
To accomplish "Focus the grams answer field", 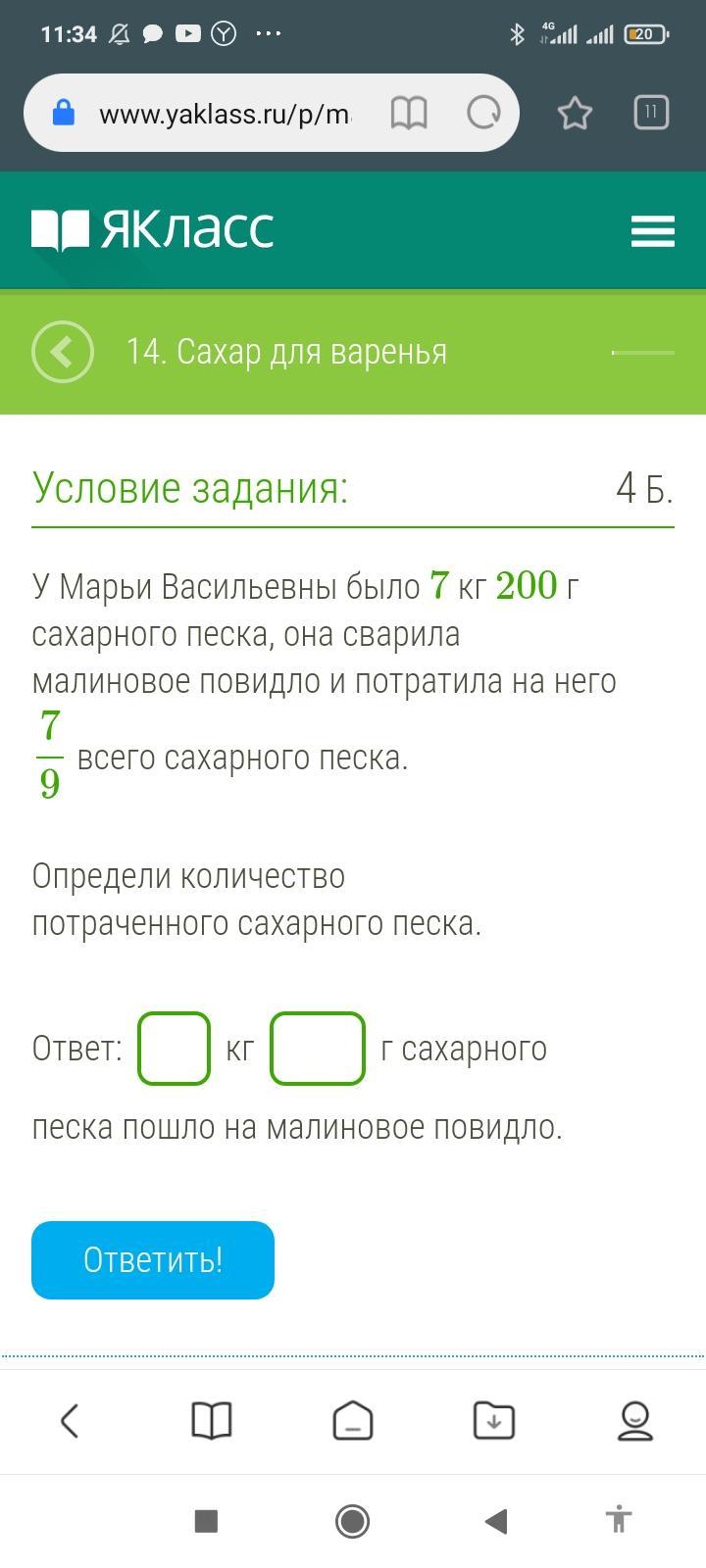I will pos(318,1049).
